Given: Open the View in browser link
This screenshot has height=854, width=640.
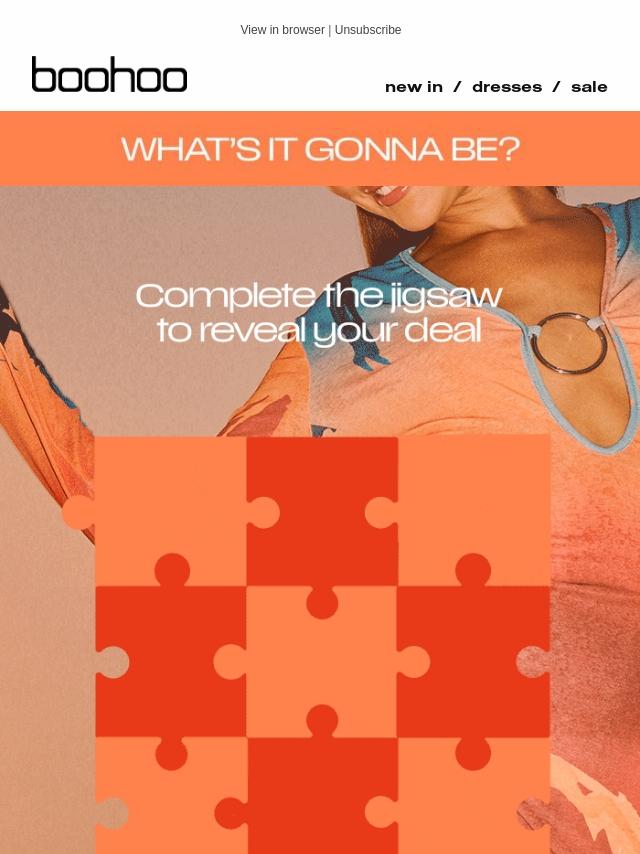Looking at the screenshot, I should coord(282,30).
